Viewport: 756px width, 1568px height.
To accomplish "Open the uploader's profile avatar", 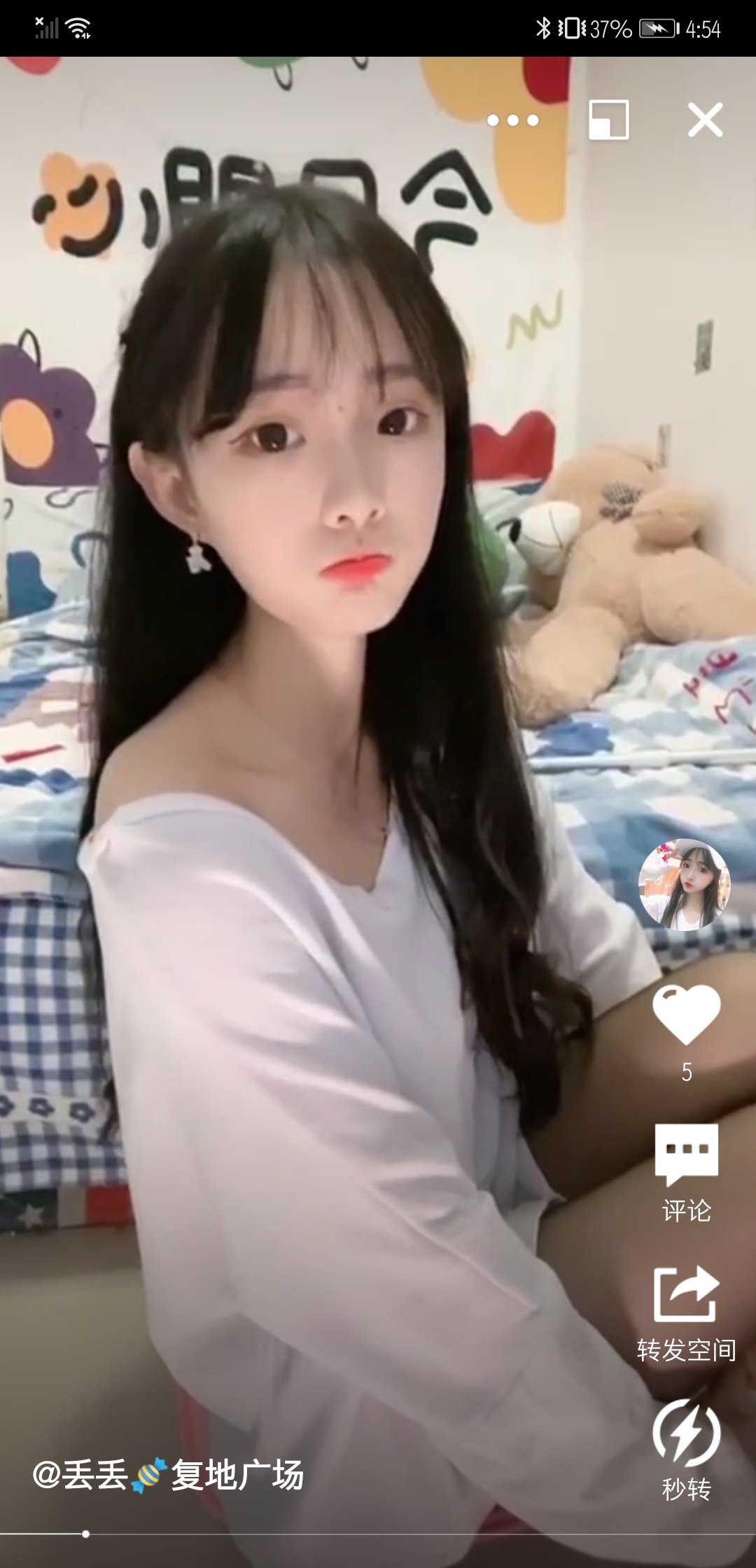I will [684, 884].
